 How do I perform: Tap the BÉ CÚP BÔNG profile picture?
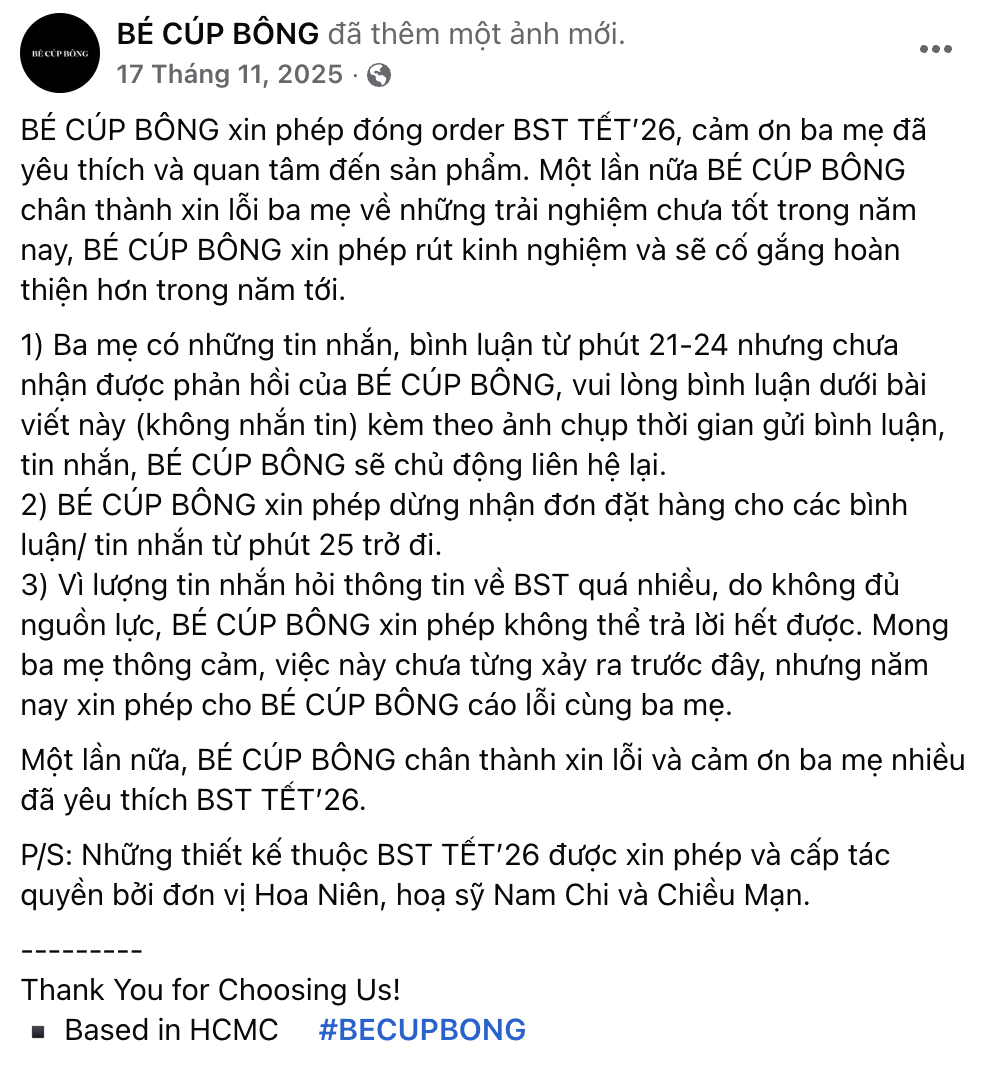pos(59,52)
